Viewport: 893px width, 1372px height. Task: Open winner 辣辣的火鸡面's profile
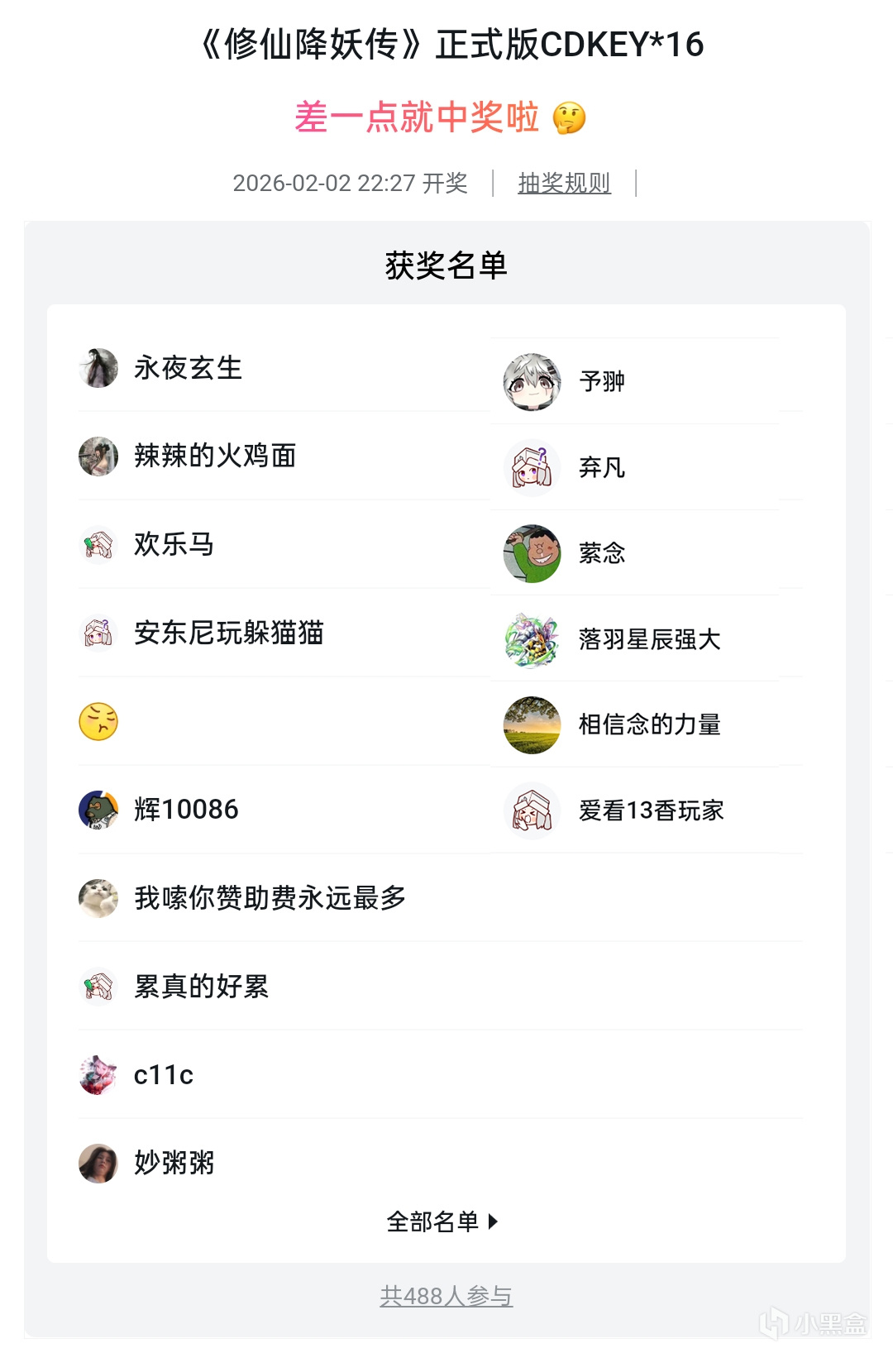tap(214, 456)
